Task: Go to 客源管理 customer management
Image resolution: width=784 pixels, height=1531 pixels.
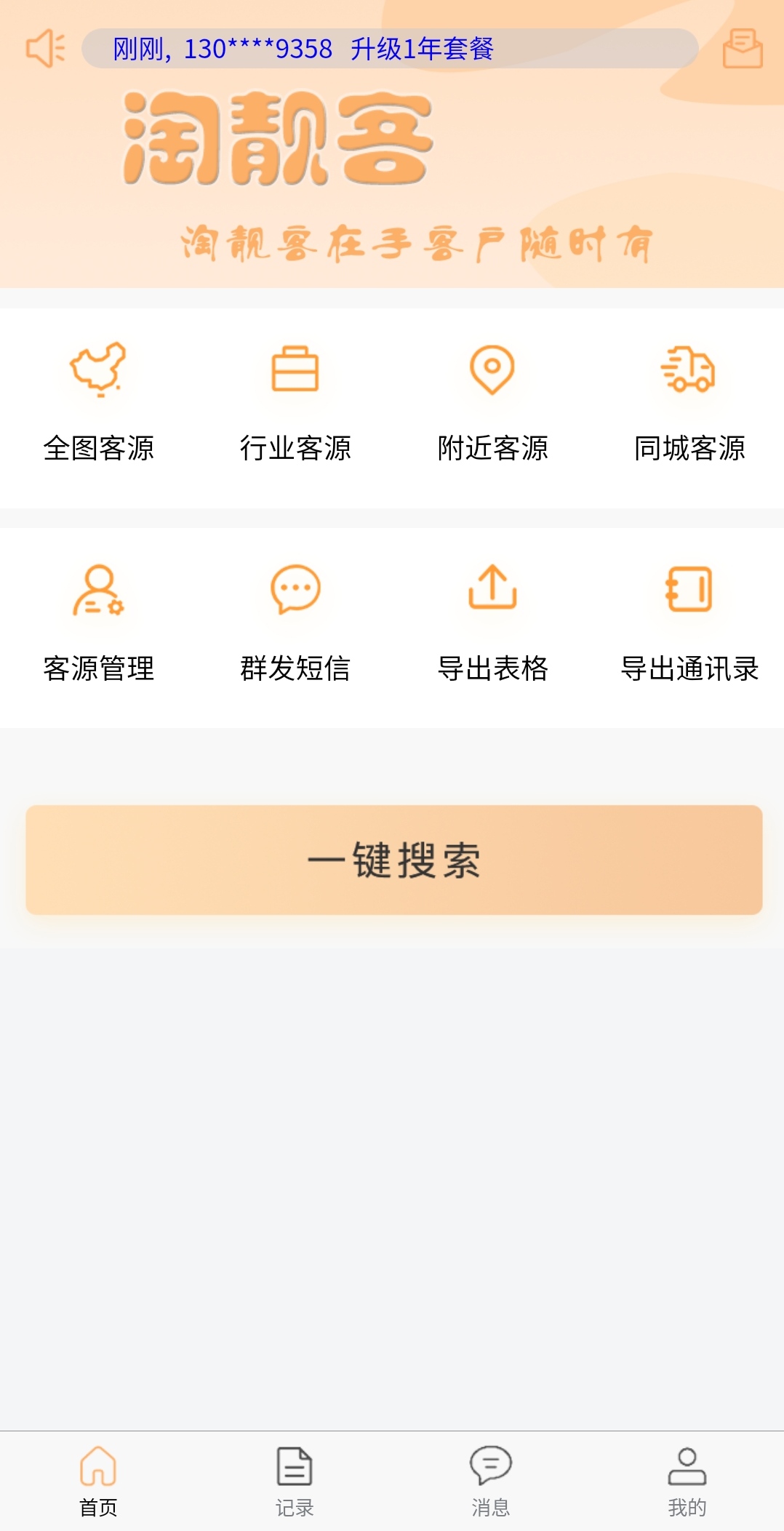Action: (98, 623)
